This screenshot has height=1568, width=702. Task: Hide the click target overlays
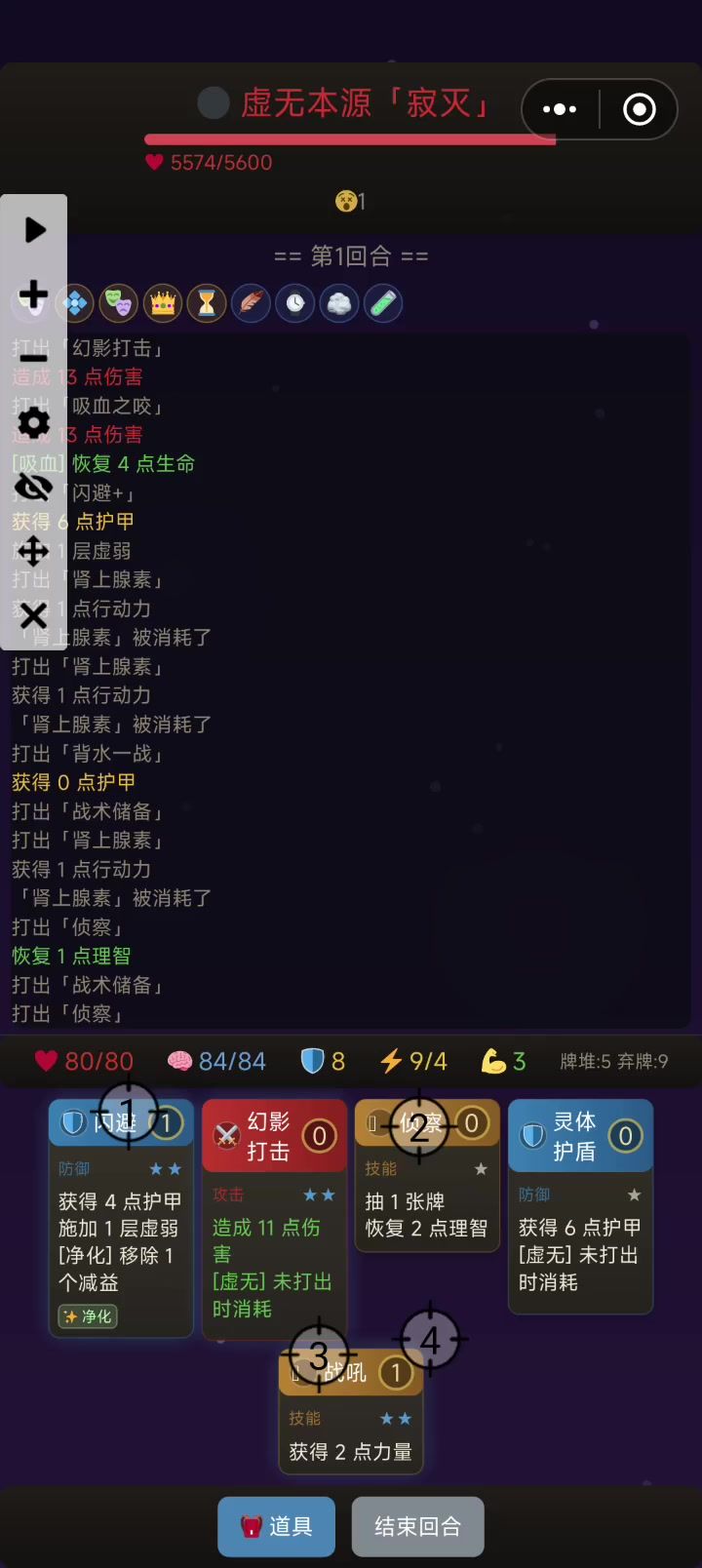tap(34, 487)
